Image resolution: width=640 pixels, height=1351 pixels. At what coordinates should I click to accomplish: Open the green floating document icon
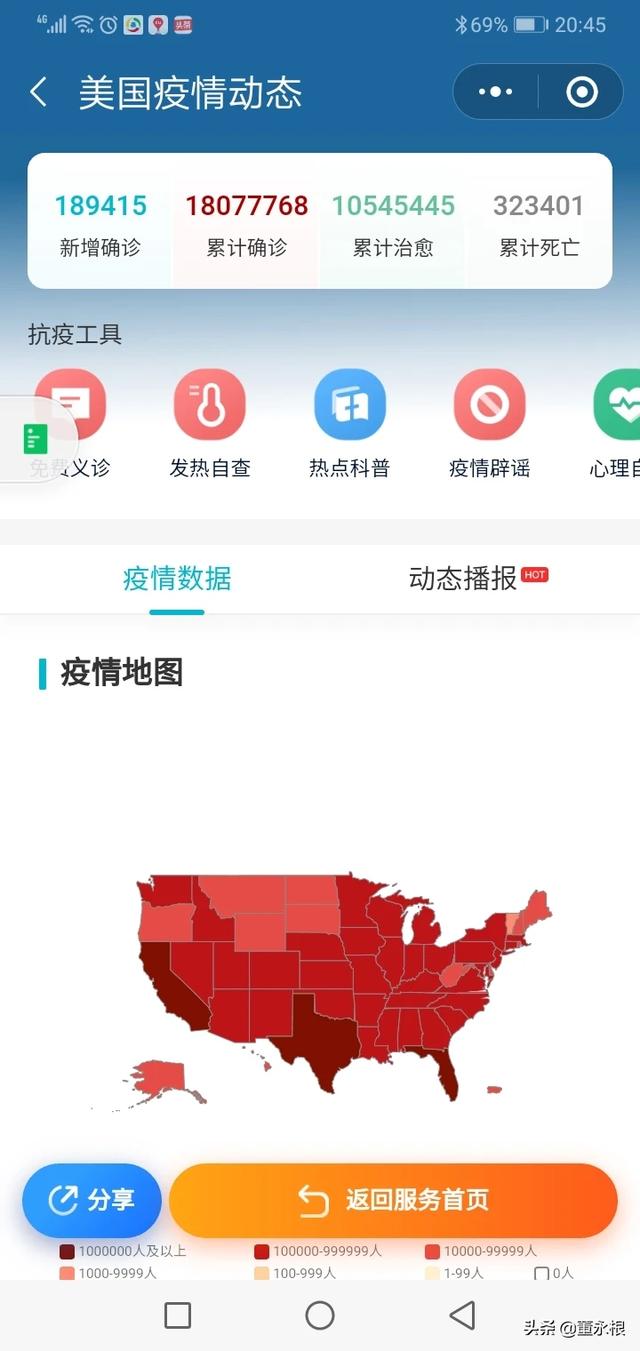[x=36, y=439]
